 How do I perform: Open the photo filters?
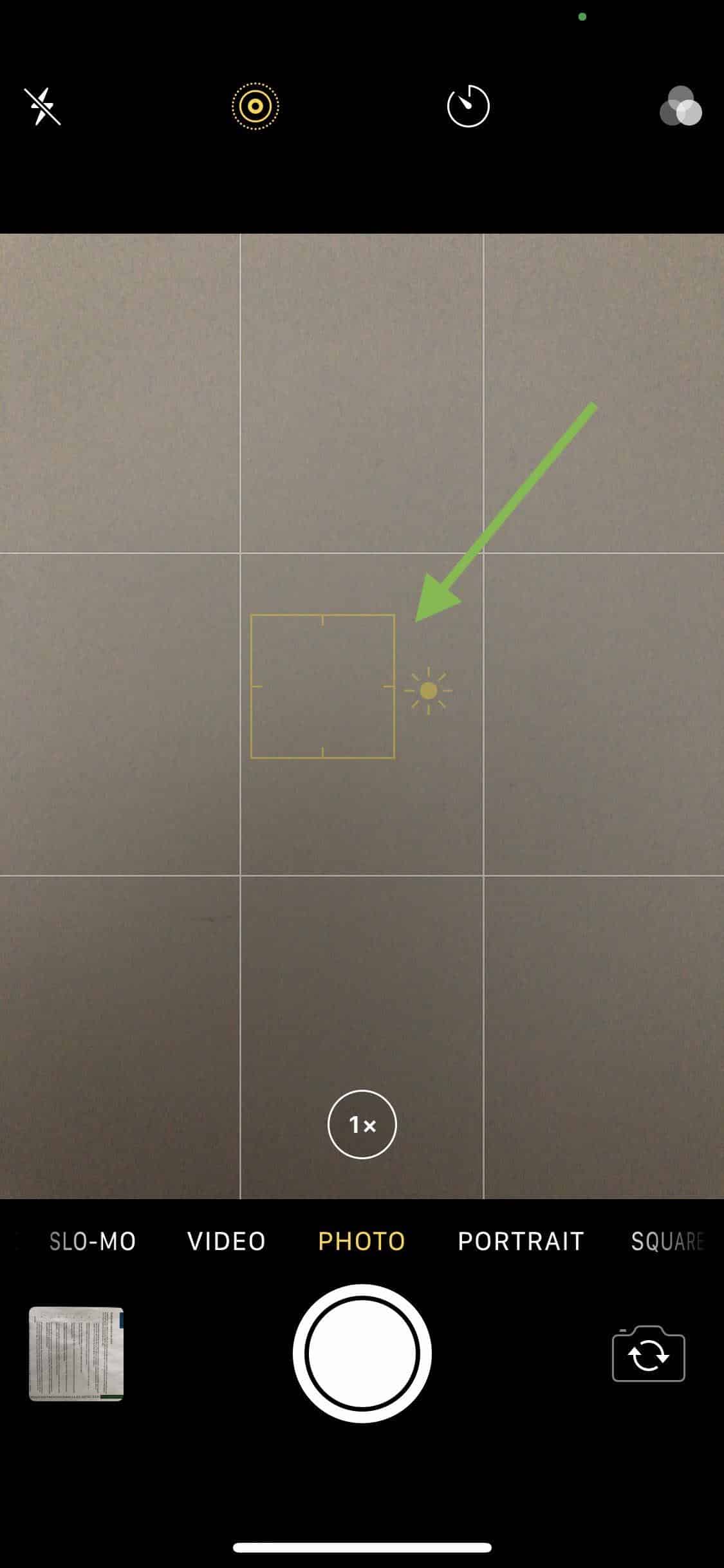tap(680, 106)
